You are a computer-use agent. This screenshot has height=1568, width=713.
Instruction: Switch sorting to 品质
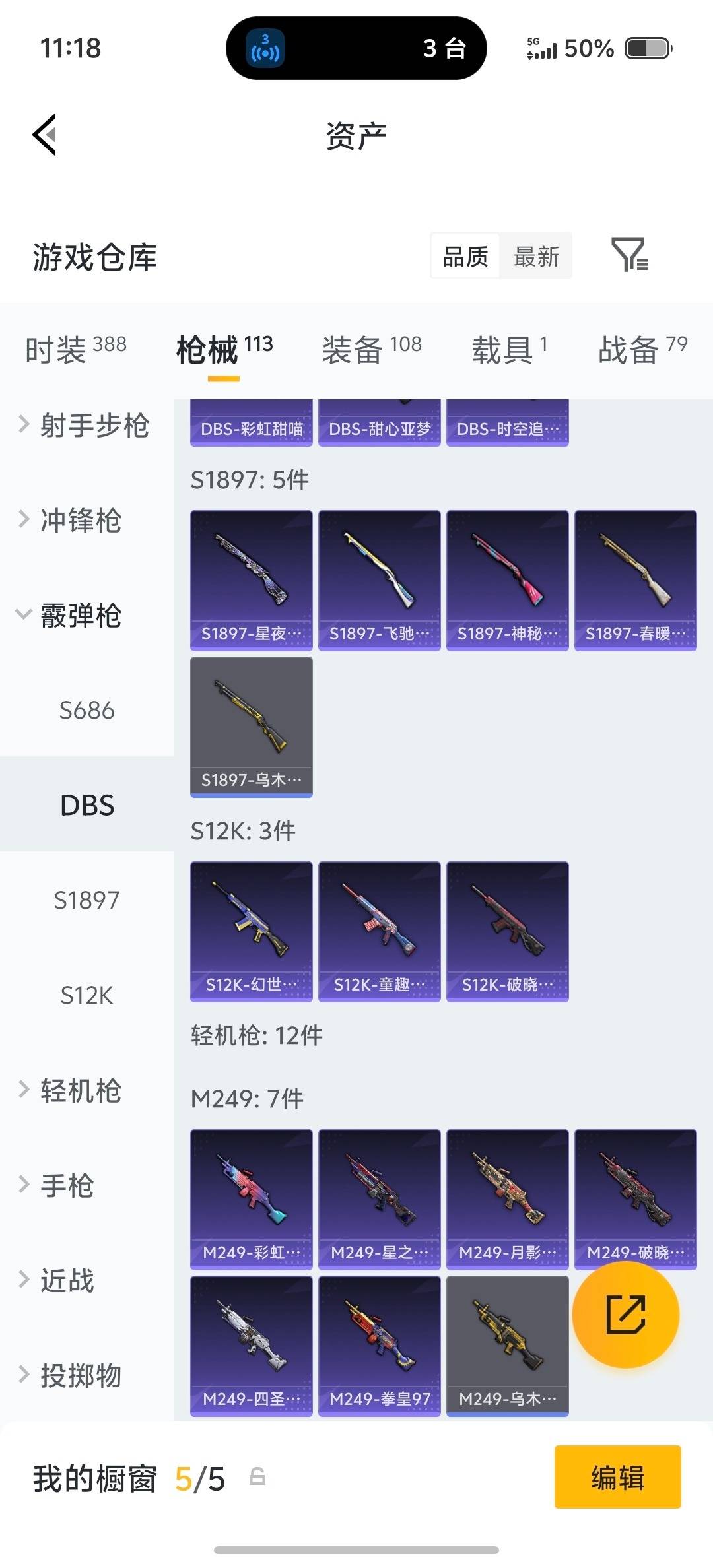464,256
